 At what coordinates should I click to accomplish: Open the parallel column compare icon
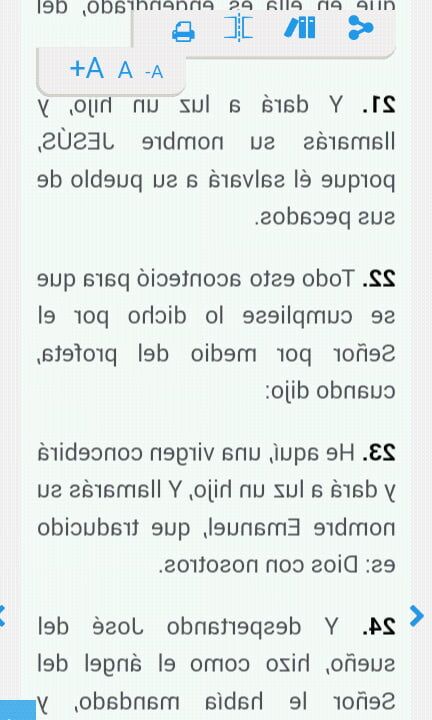tap(239, 28)
